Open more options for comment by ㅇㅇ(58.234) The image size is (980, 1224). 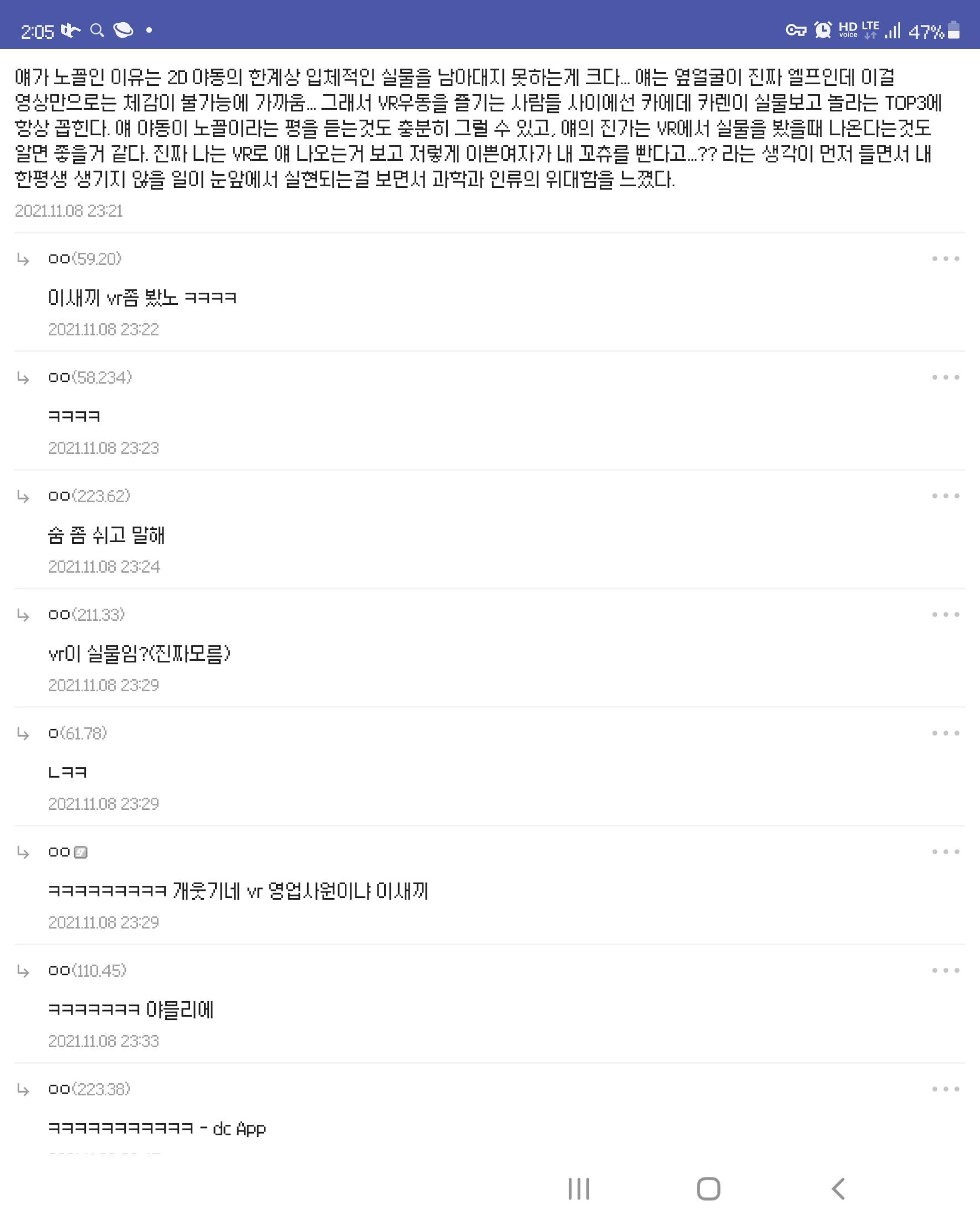pos(946,378)
